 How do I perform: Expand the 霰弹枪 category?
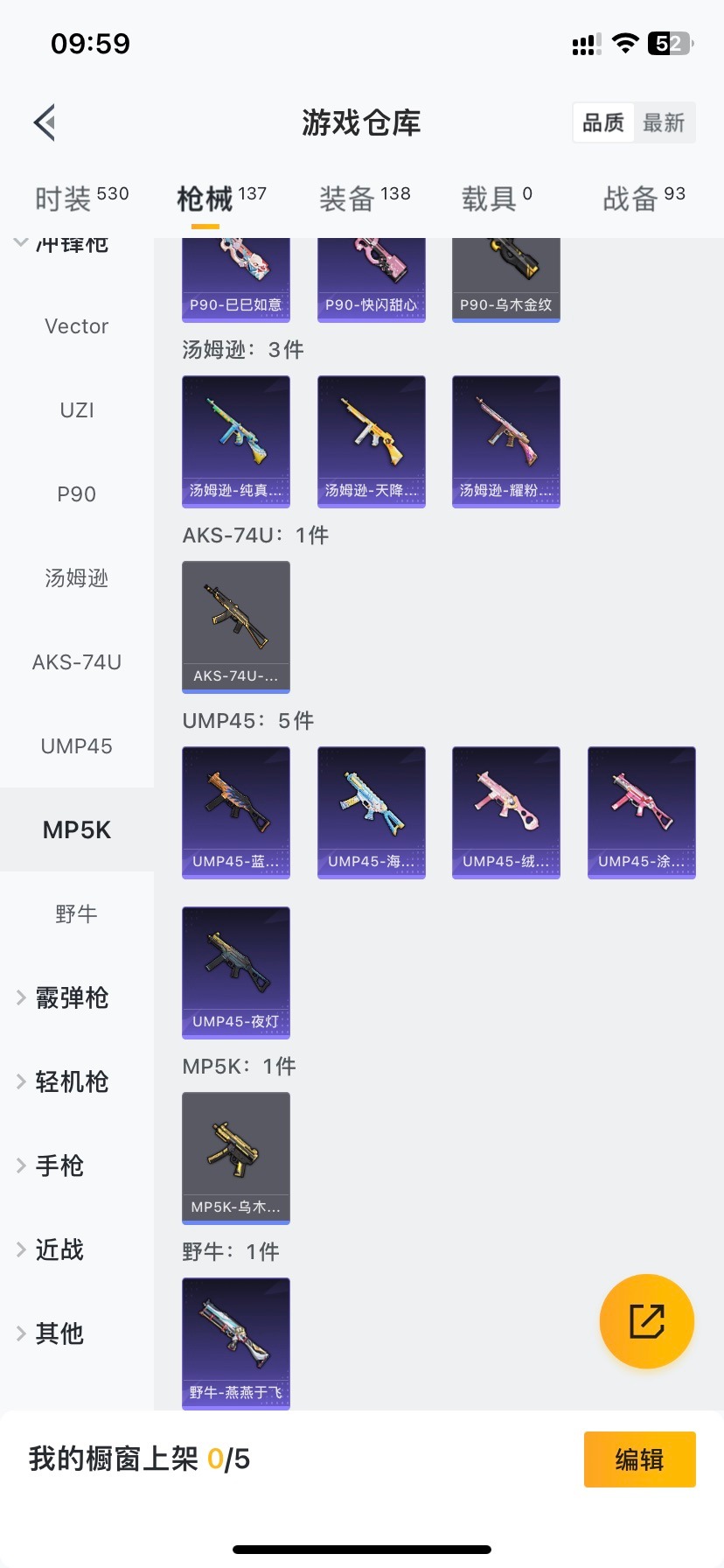pyautogui.click(x=72, y=997)
